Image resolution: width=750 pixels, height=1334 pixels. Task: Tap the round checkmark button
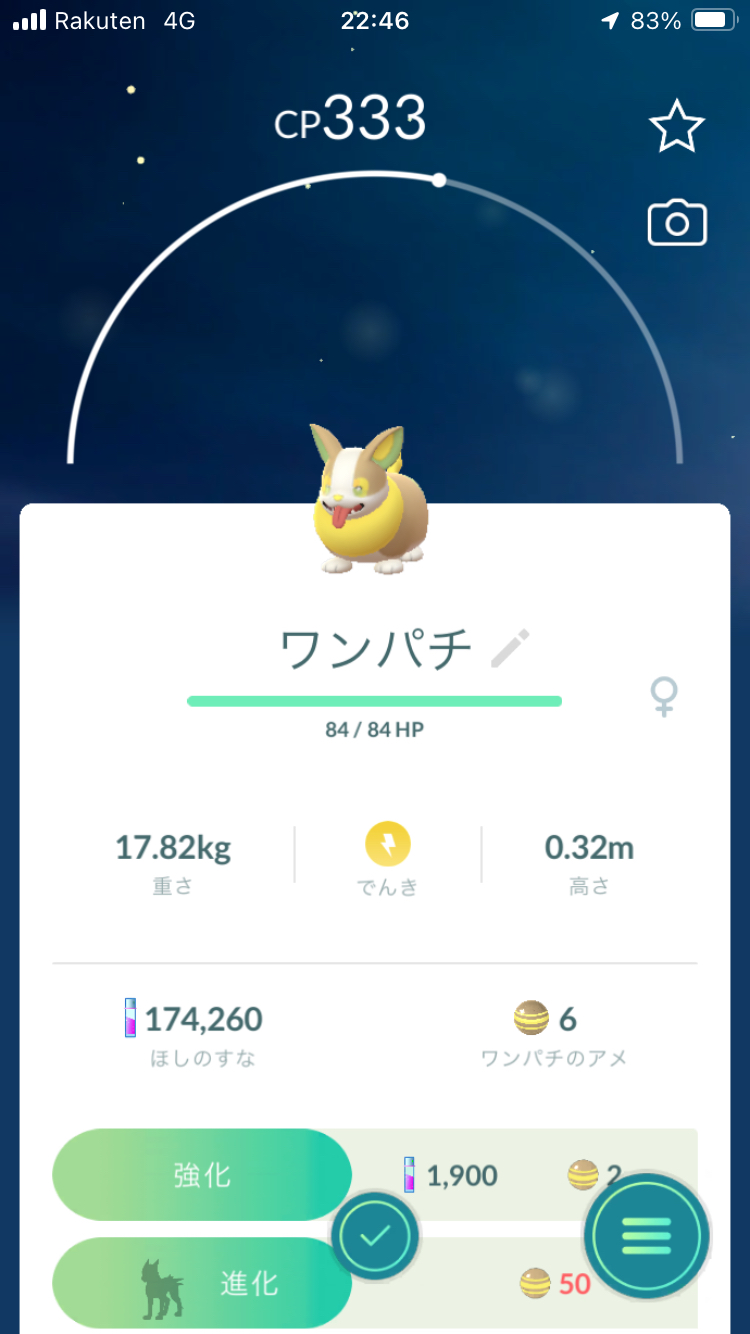(x=374, y=1236)
